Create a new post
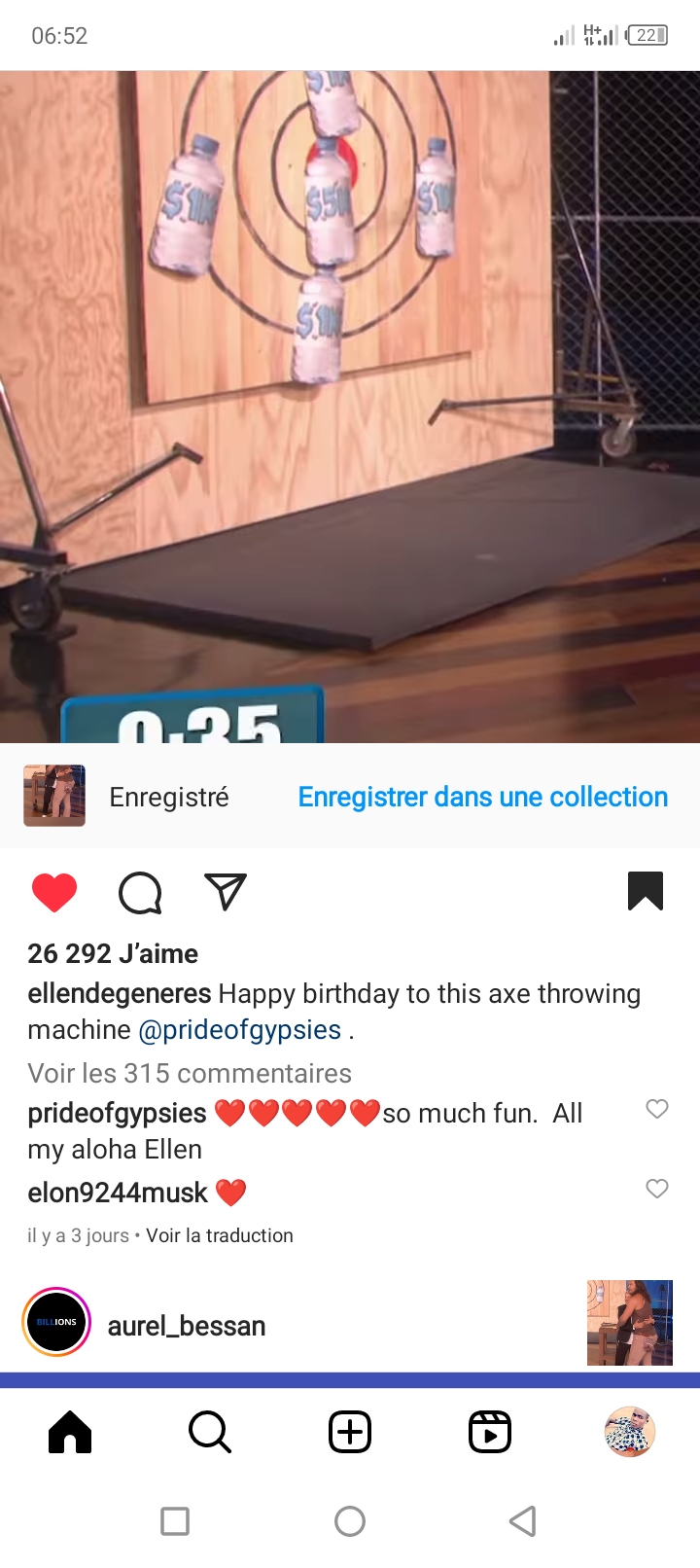Viewport: 700px width, 1568px height. 350,1432
